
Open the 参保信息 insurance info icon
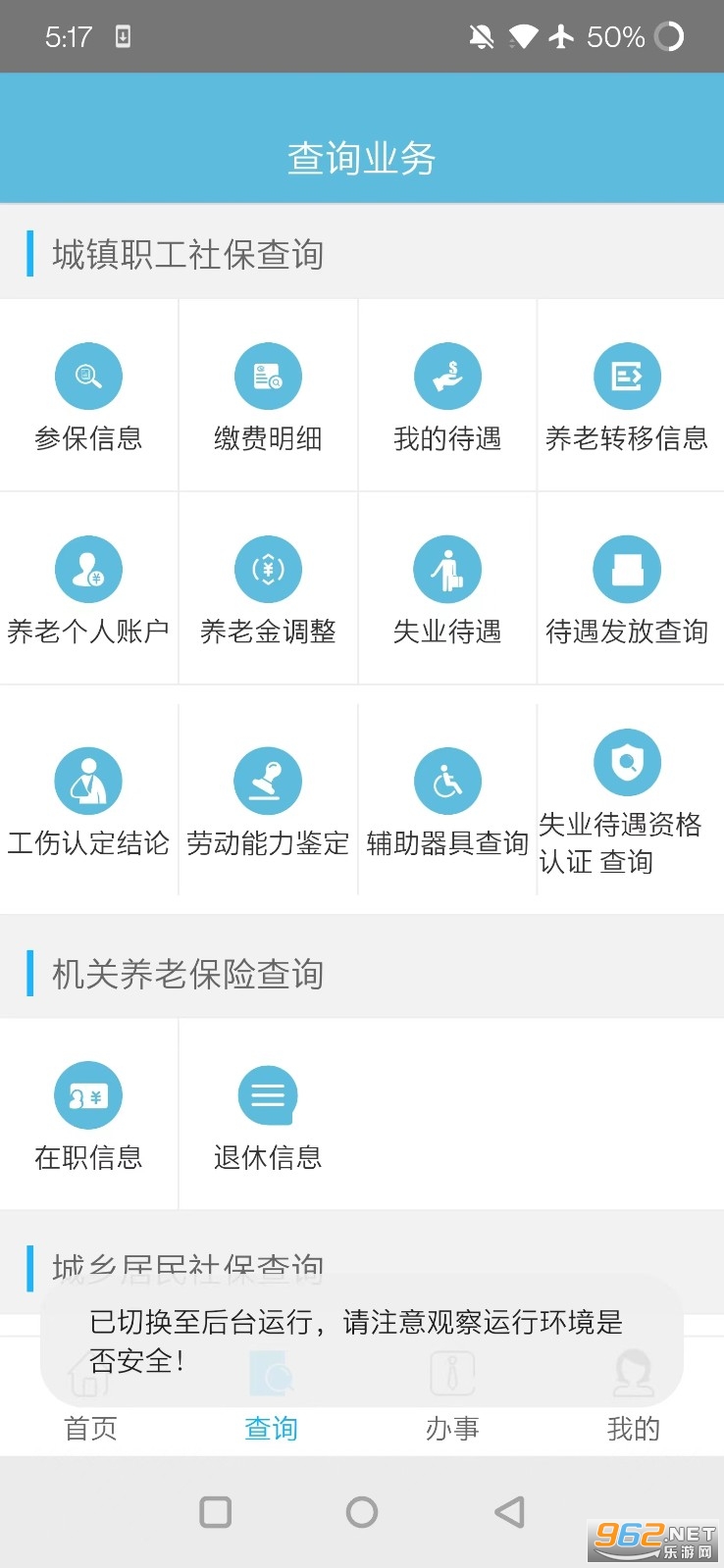pos(88,395)
